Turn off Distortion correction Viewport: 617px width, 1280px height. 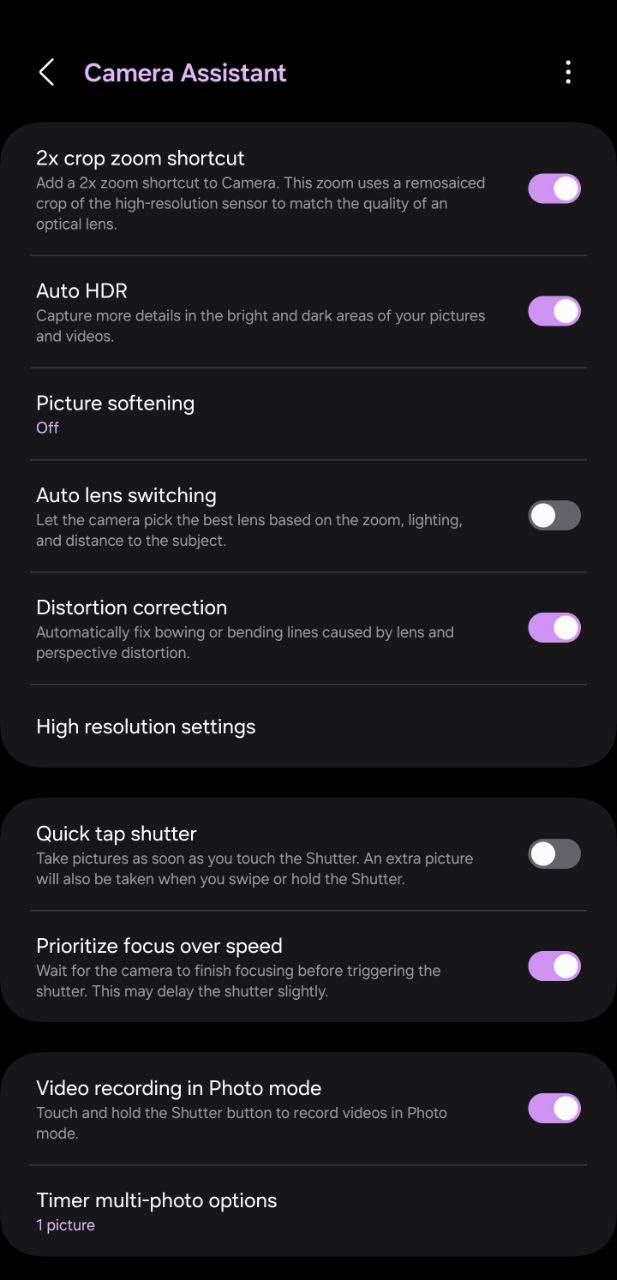tap(554, 628)
